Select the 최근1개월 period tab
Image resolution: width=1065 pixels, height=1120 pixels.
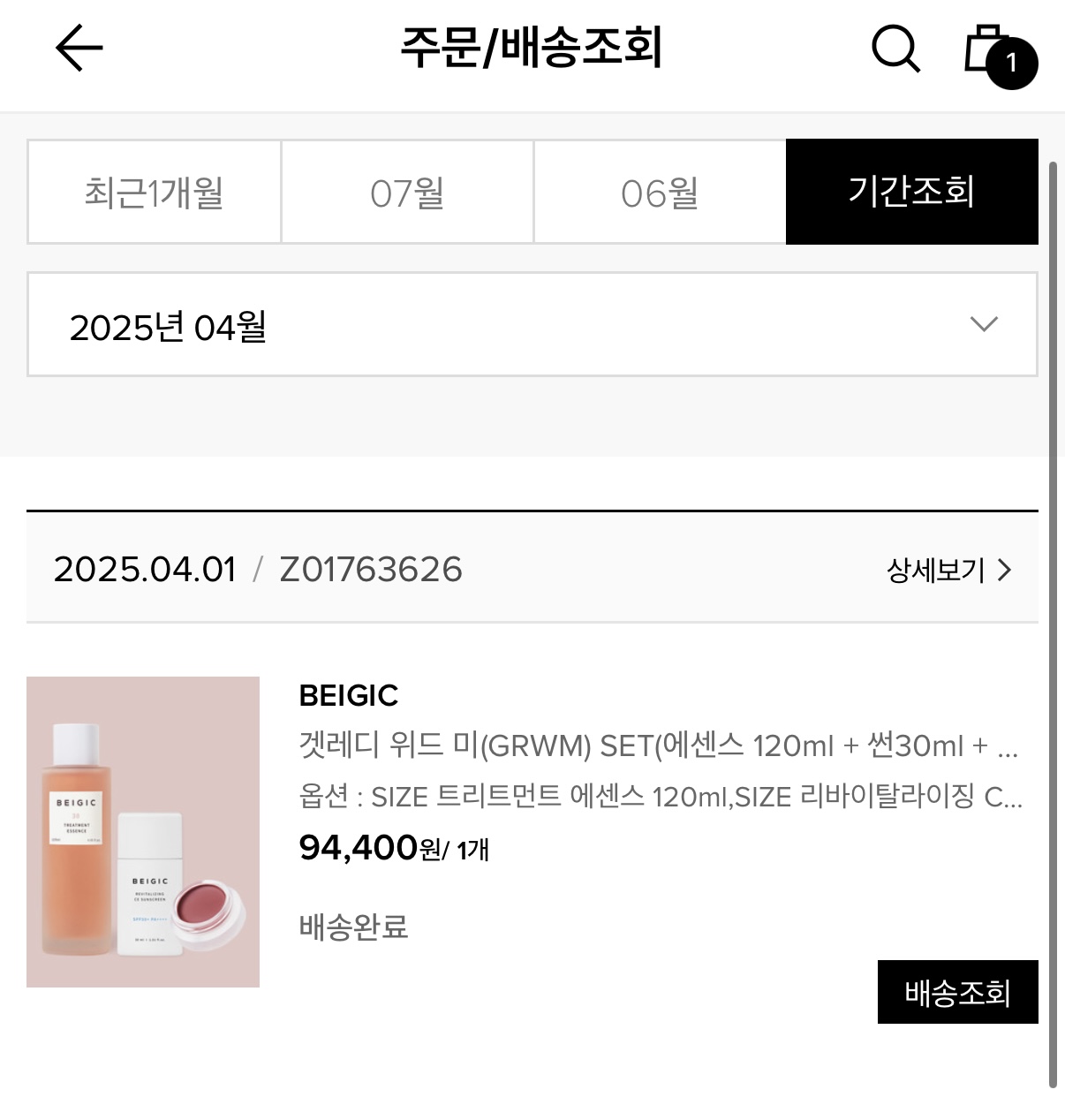click(x=154, y=192)
